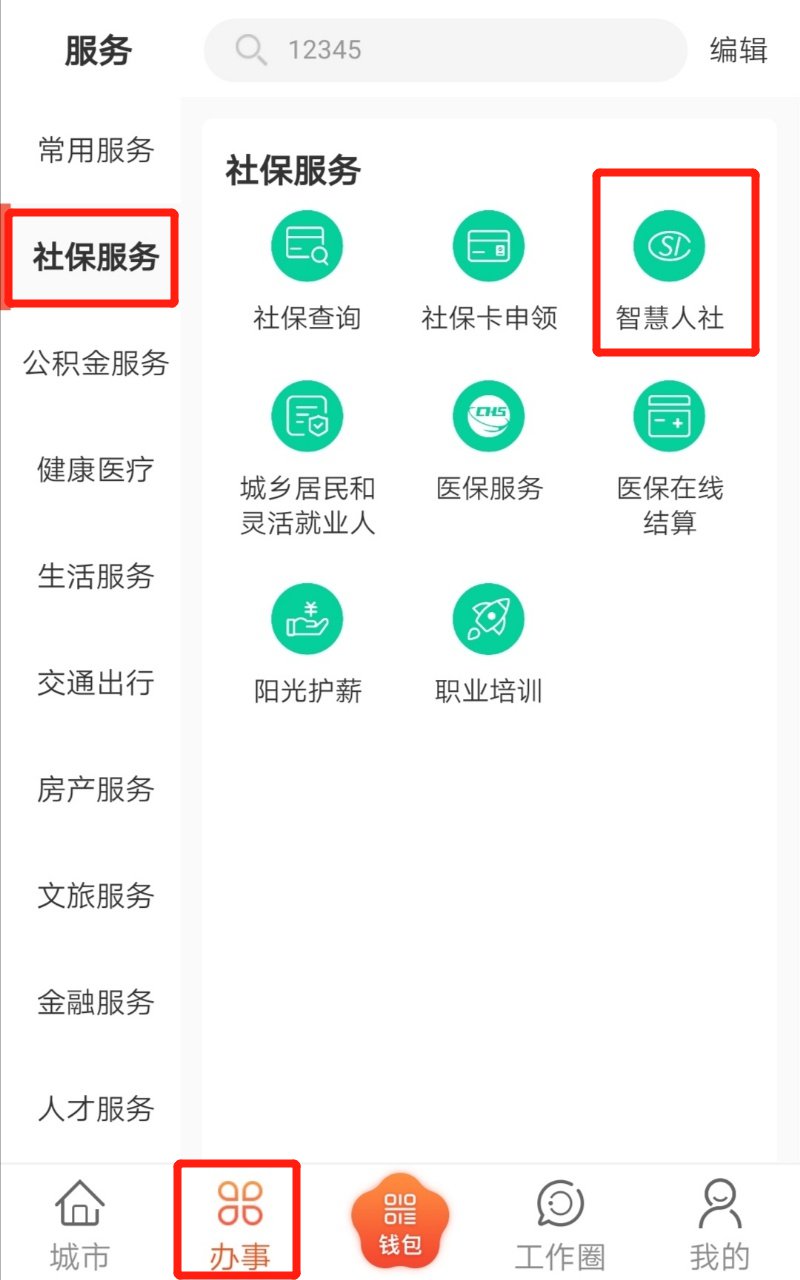Viewport: 800px width, 1280px height.
Task: Select 金融服务 in the sidebar
Action: pyautogui.click(x=96, y=1002)
